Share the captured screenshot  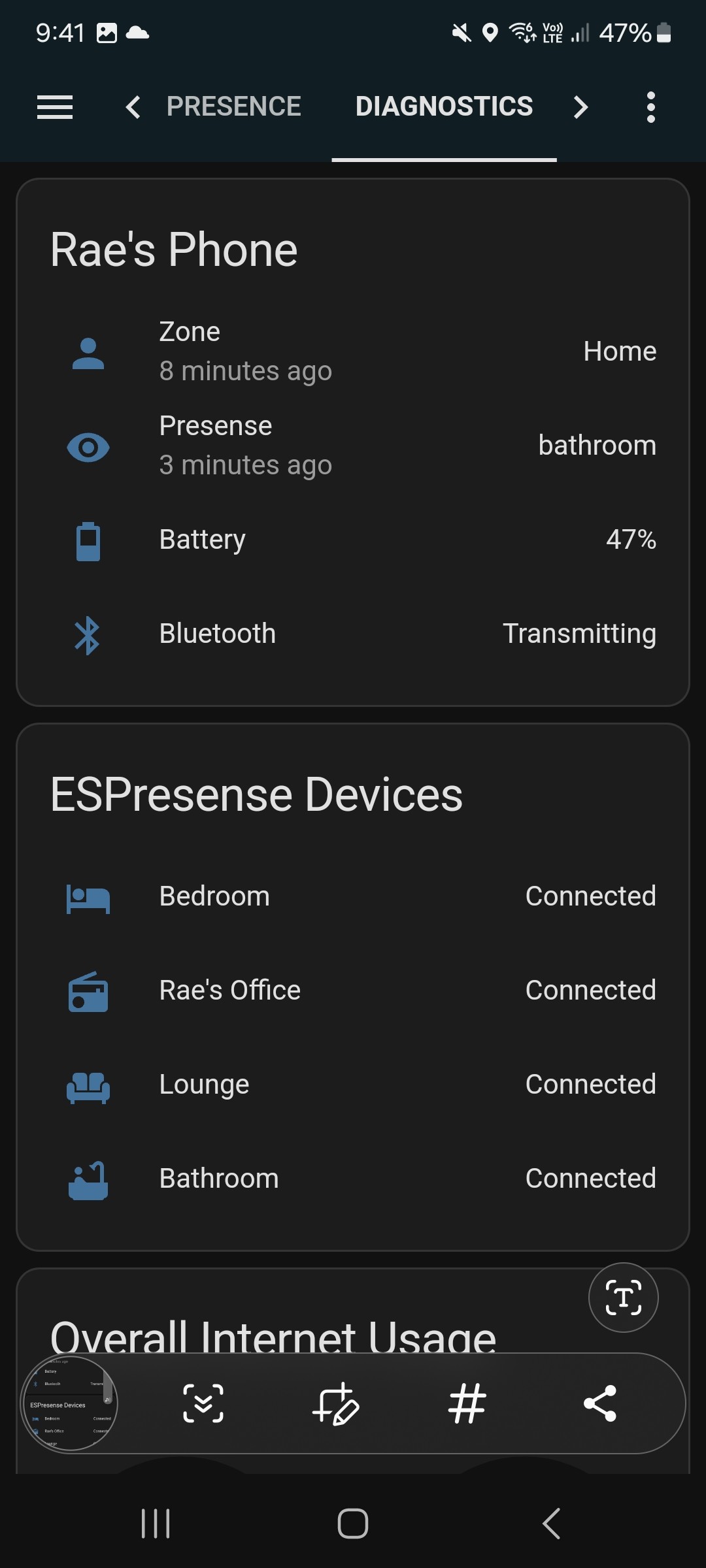(600, 1403)
